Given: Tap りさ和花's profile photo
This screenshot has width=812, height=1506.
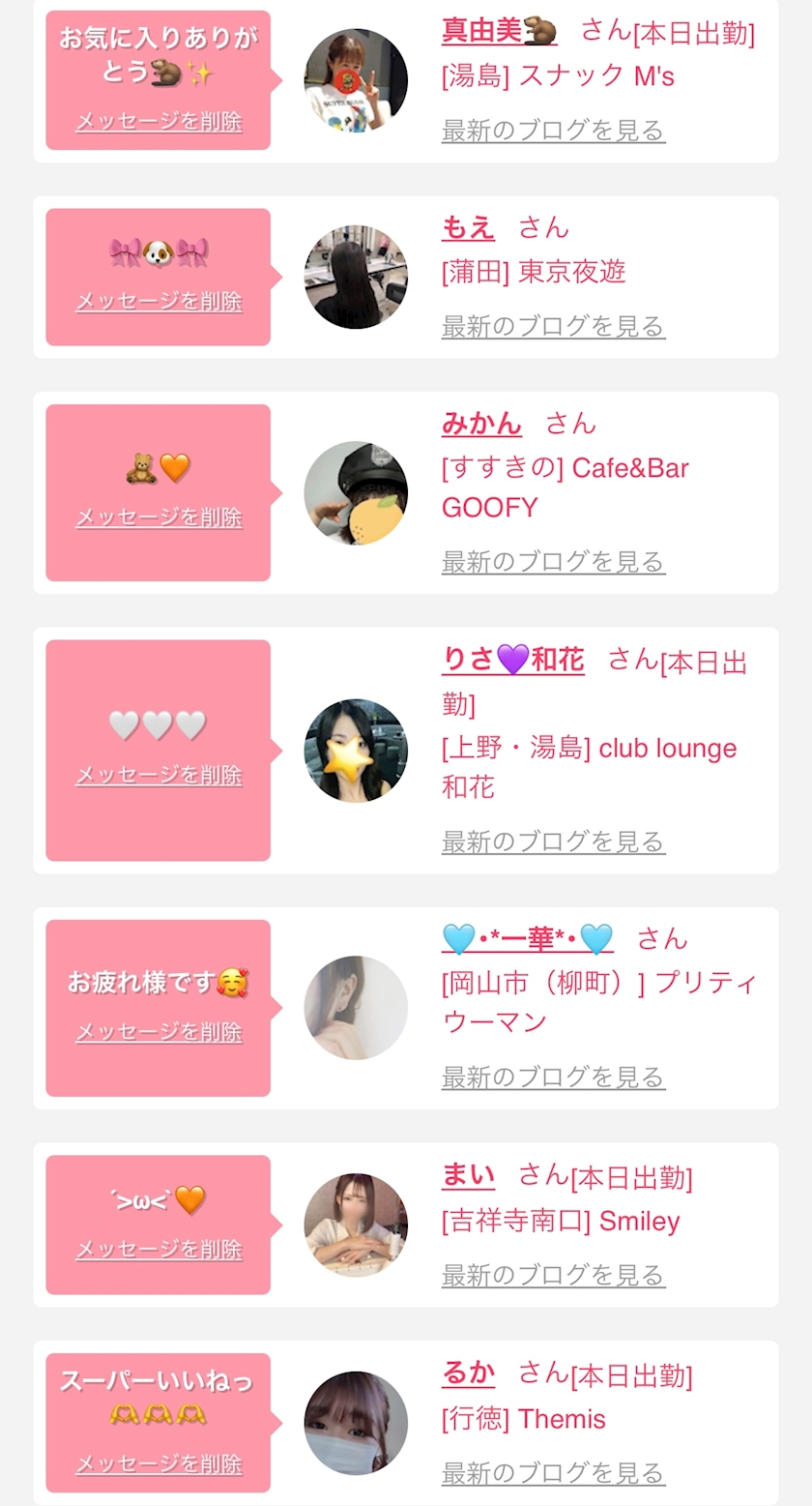Looking at the screenshot, I should coord(356,751).
